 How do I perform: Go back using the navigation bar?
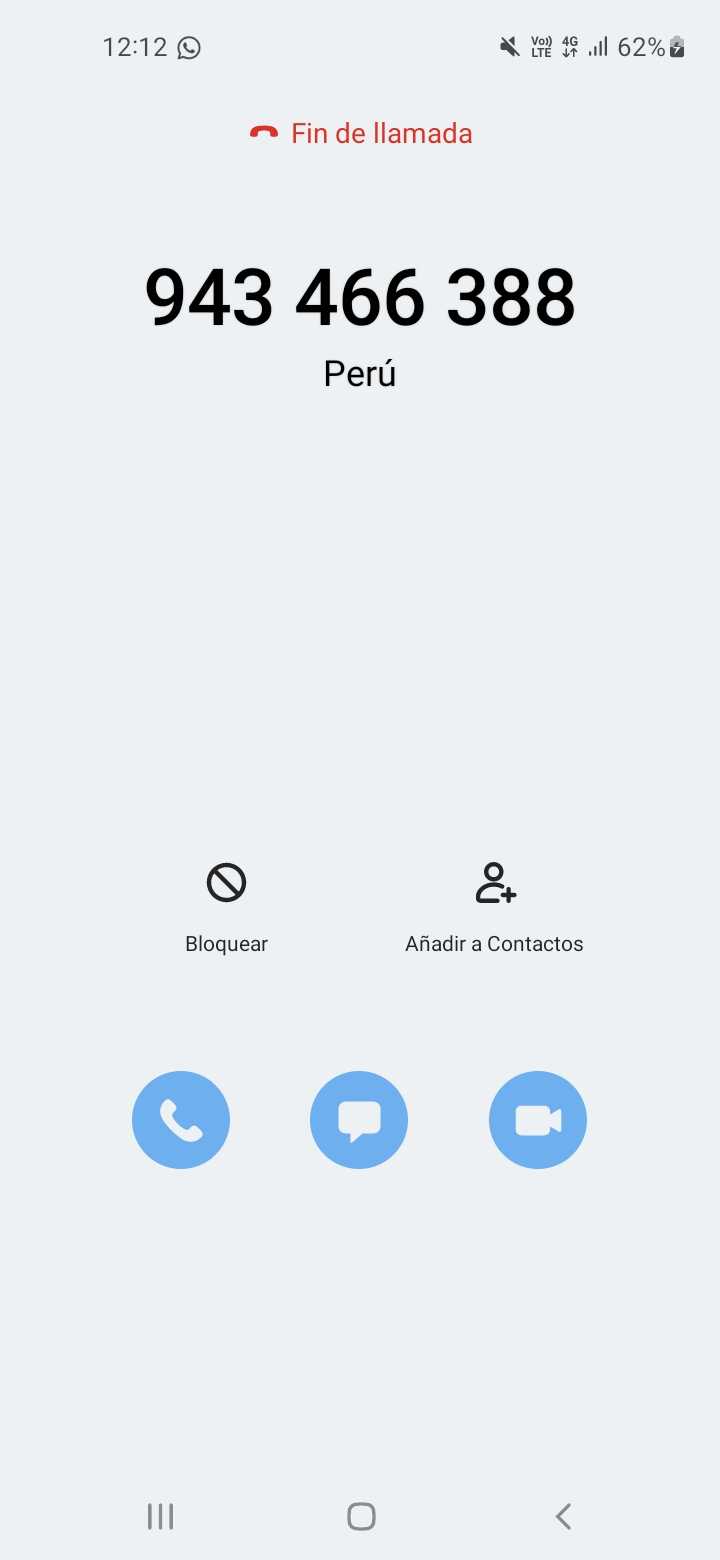click(x=563, y=1516)
